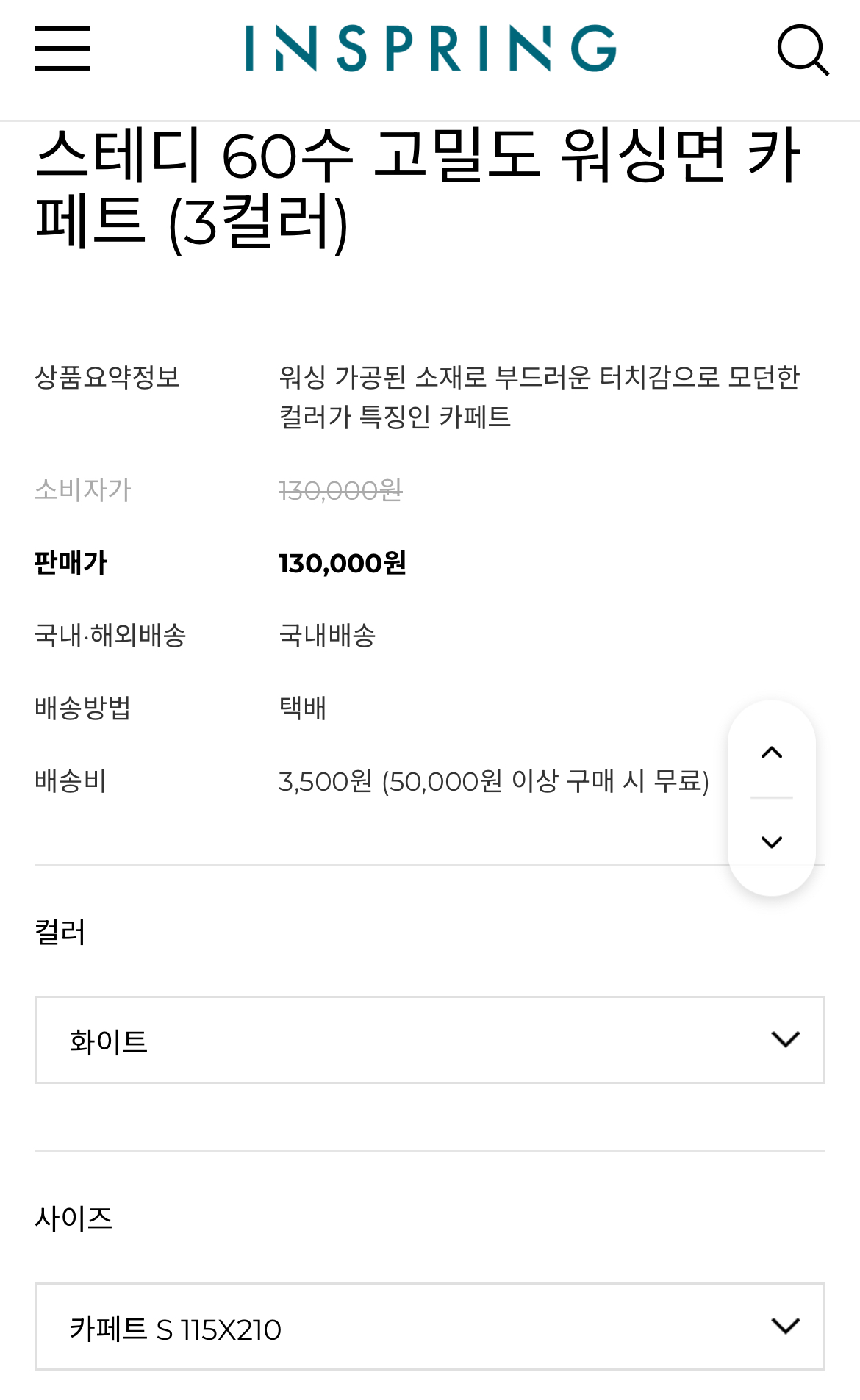Expand the 컬러 dropdown showing 화이트
Screen dimensions: 860x1400
429,1040
